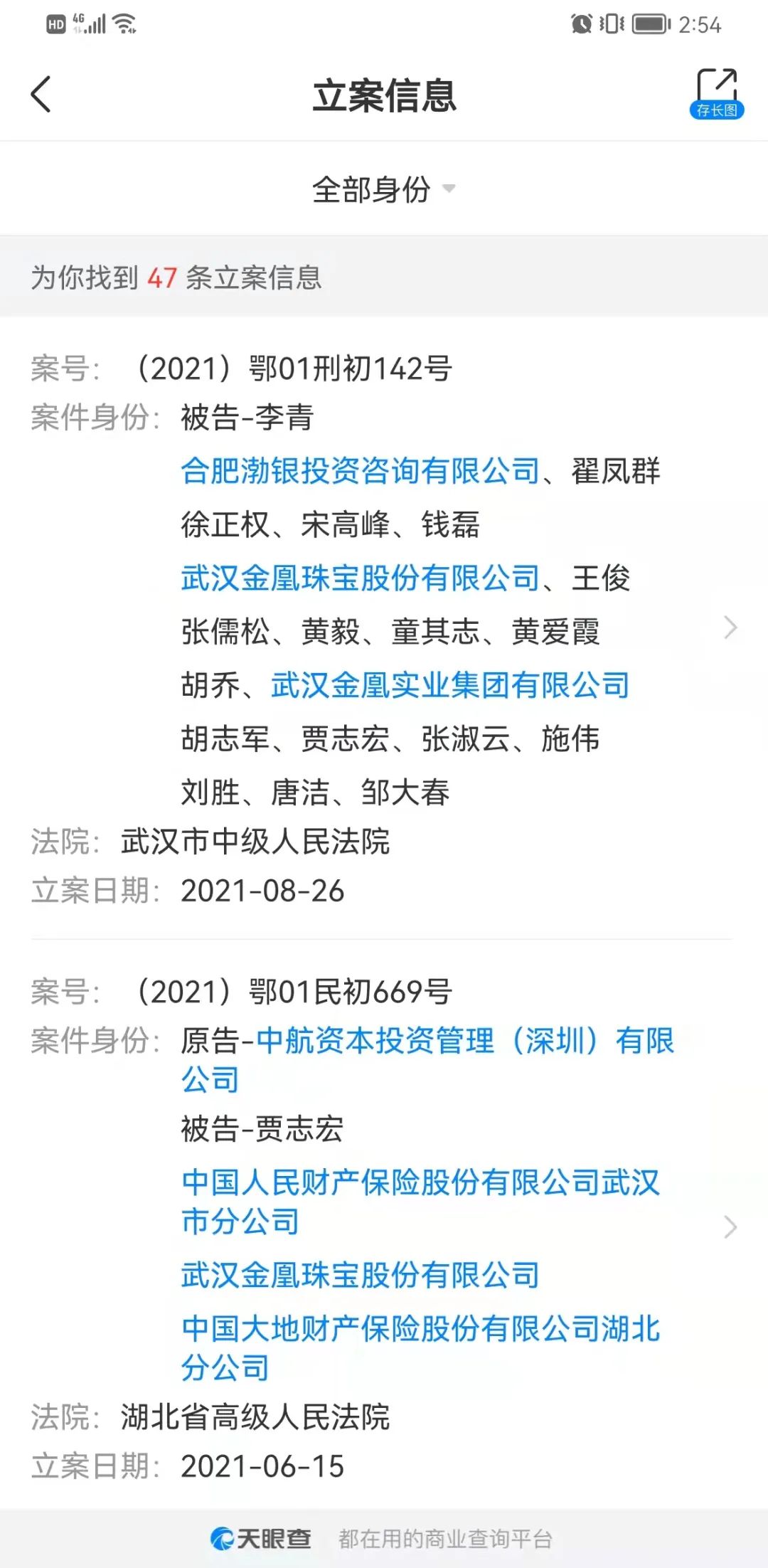Open the 合肥渤银投资咨询有限公司 link

(360, 471)
